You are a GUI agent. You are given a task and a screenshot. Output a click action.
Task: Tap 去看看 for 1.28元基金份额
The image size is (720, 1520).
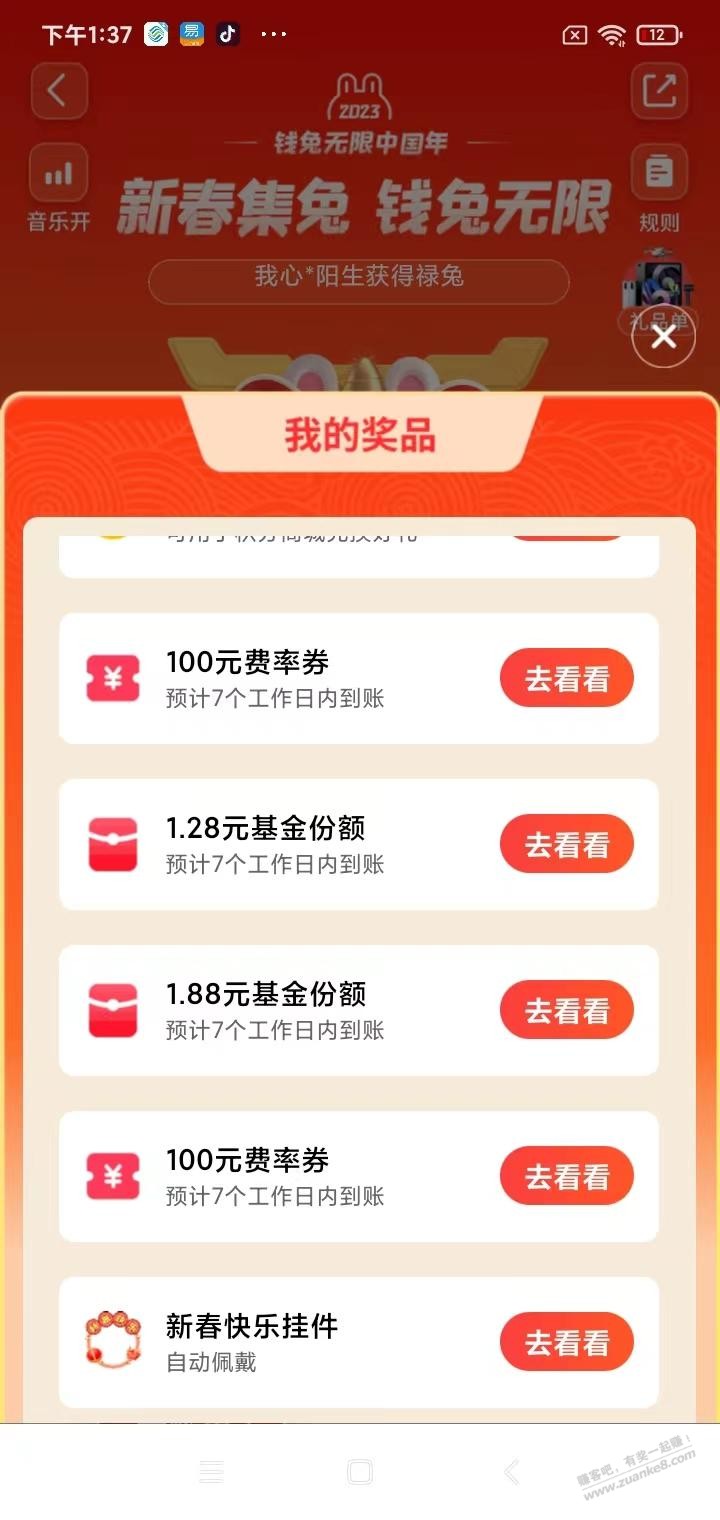pyautogui.click(x=567, y=845)
